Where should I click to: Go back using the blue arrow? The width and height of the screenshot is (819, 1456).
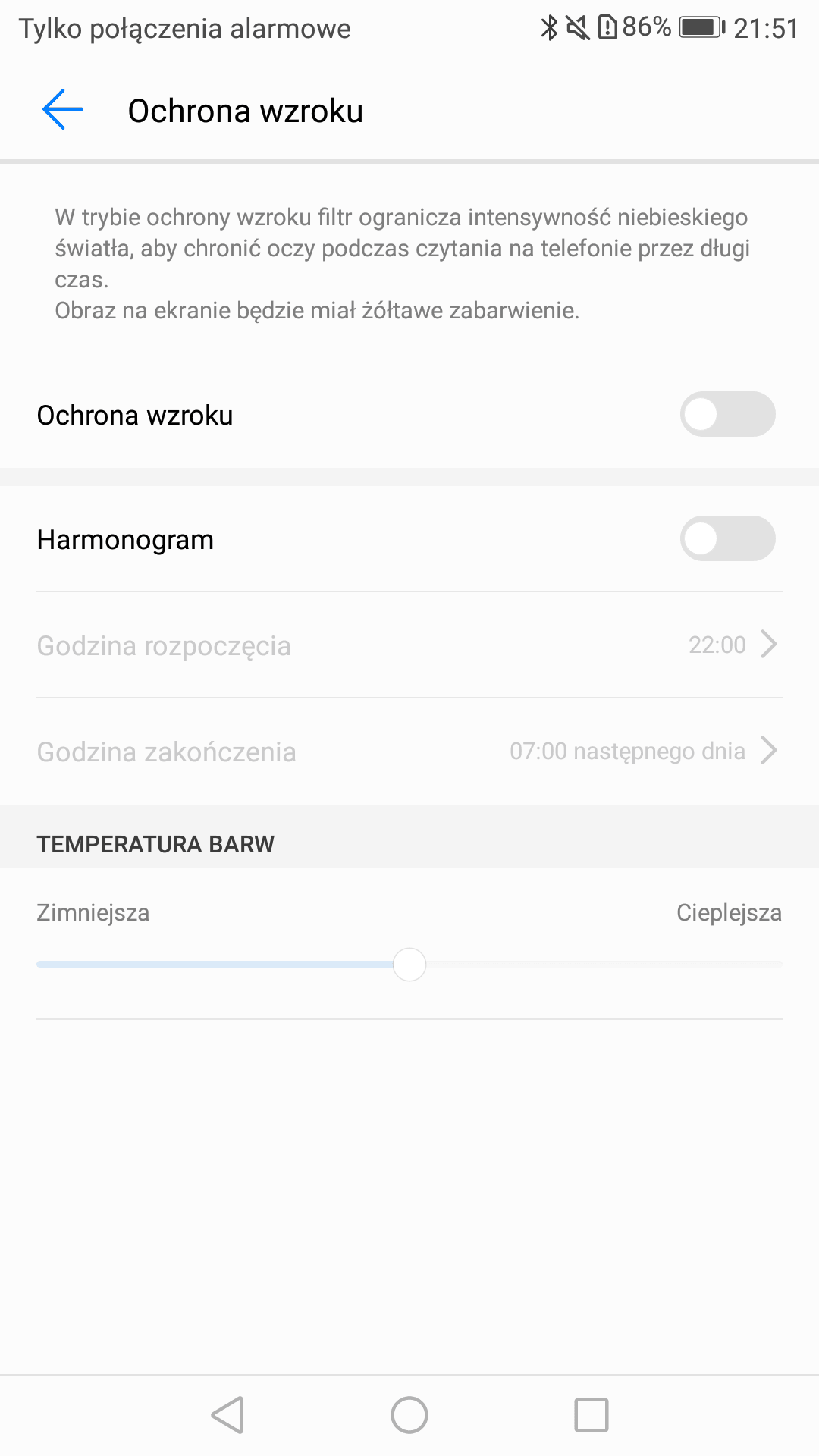pyautogui.click(x=63, y=110)
